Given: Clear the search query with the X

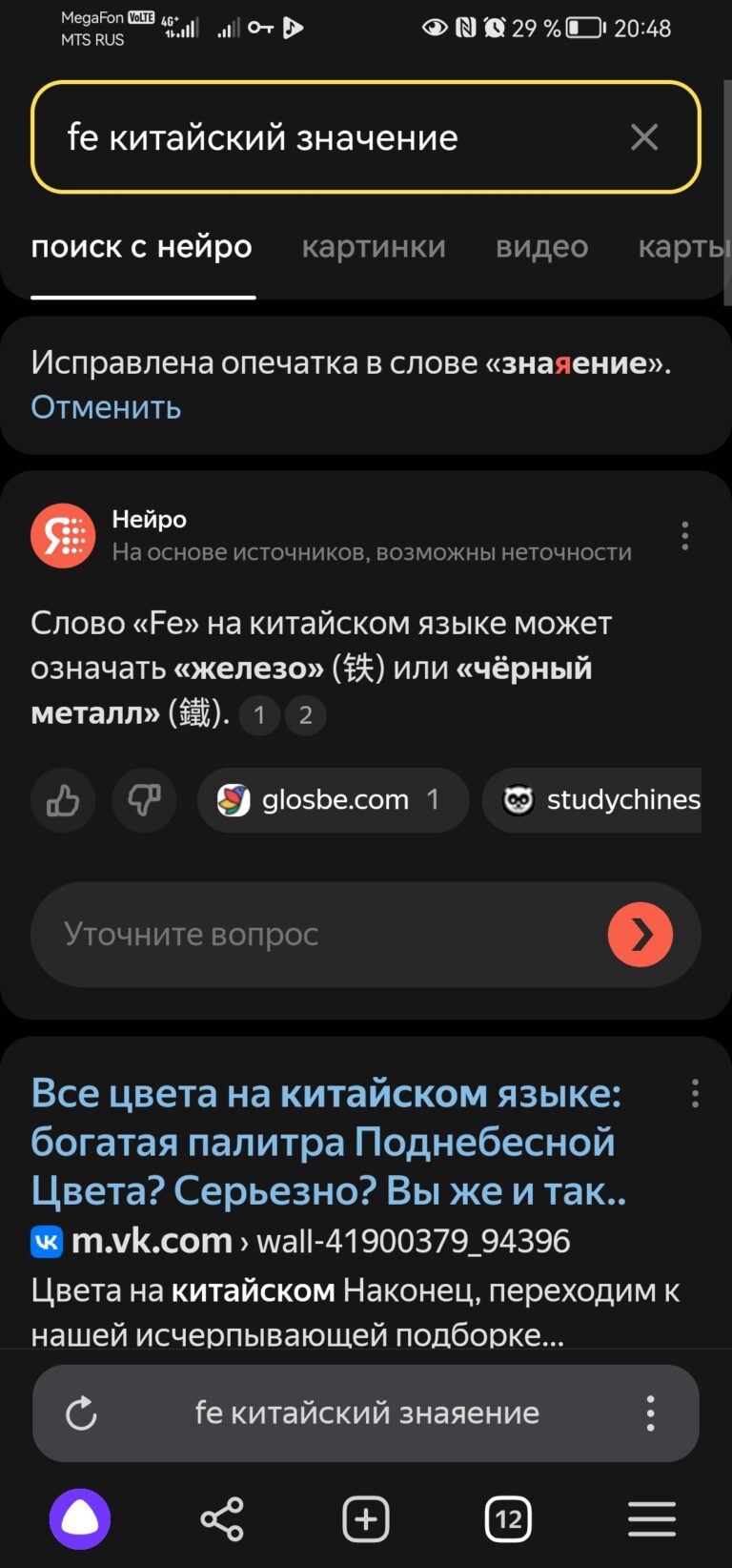Looking at the screenshot, I should coord(644,137).
